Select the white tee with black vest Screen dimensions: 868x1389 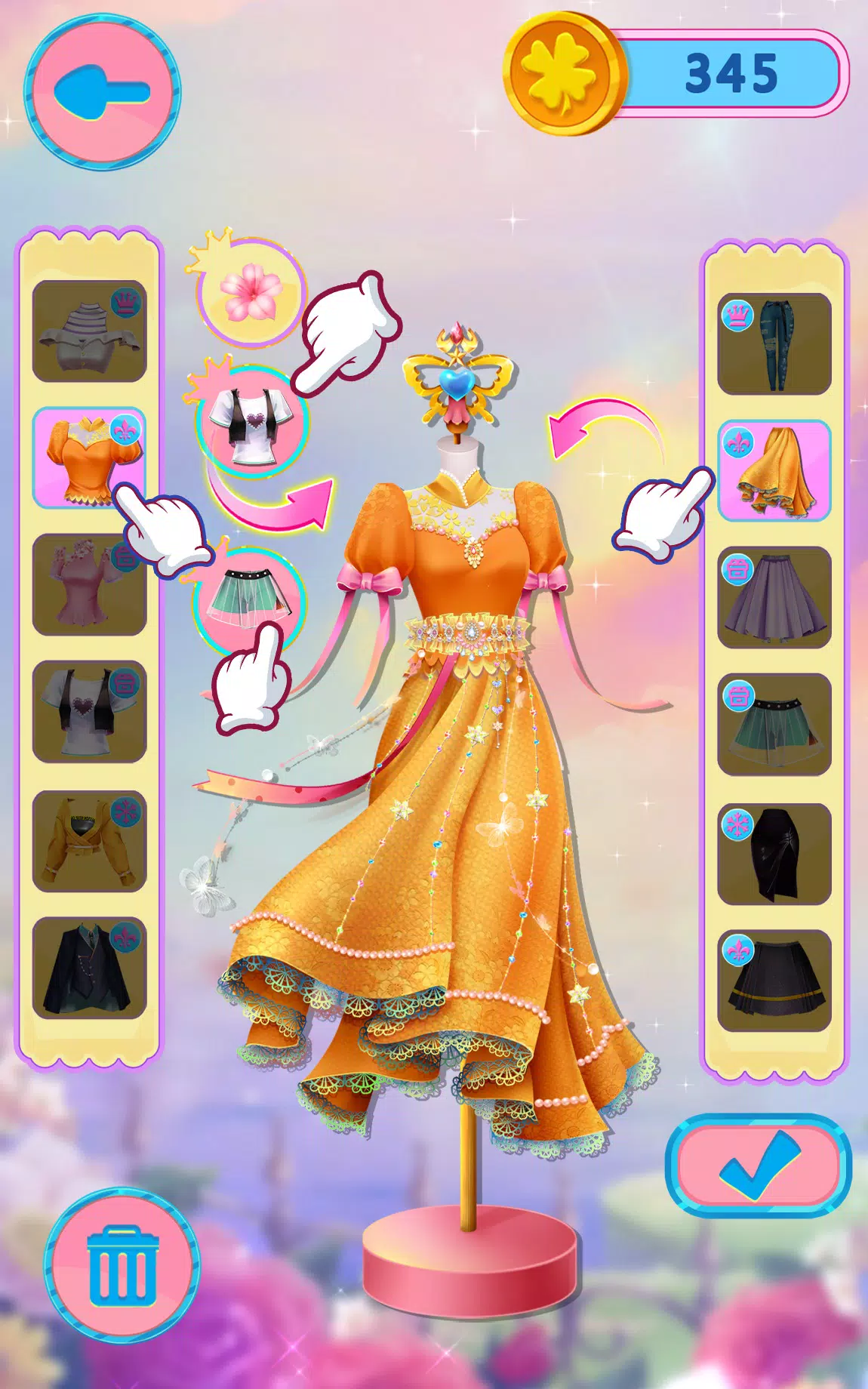click(89, 712)
